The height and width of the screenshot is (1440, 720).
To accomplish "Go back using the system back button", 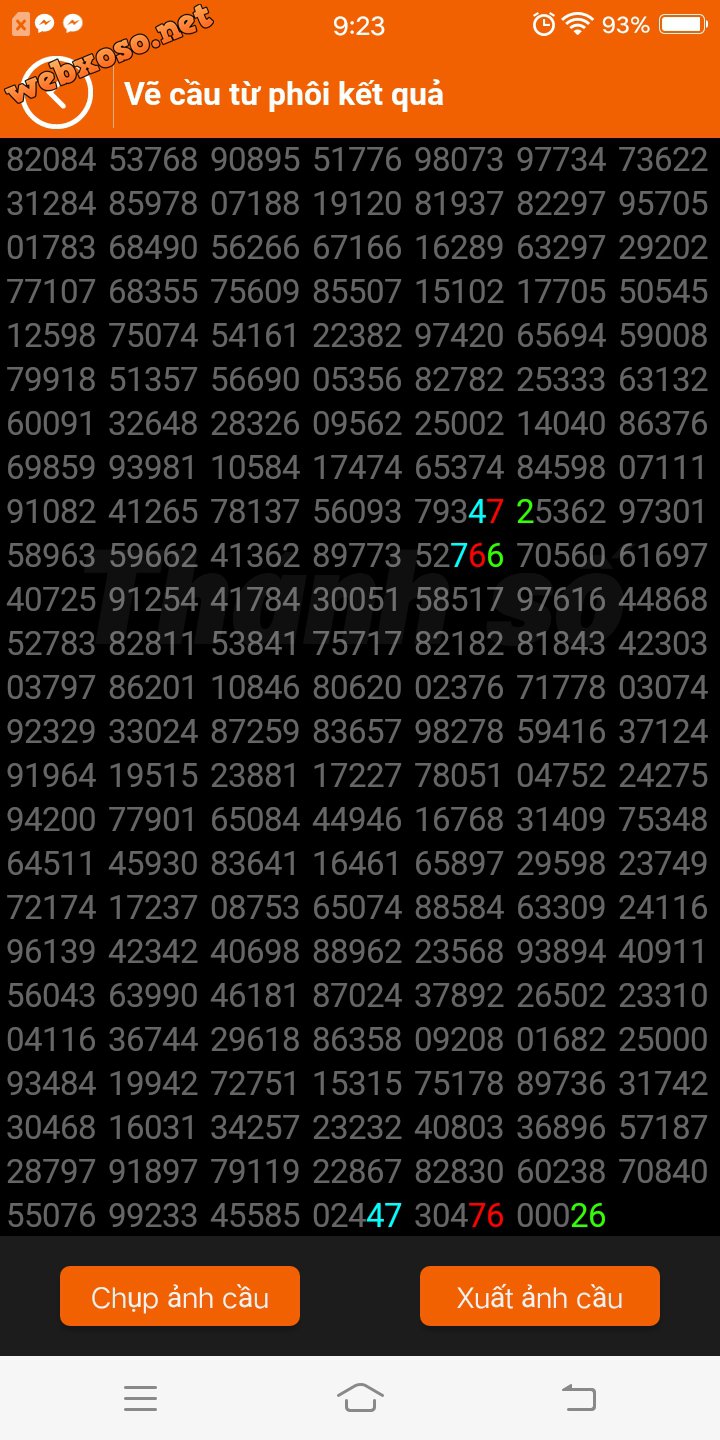I will tap(579, 1398).
